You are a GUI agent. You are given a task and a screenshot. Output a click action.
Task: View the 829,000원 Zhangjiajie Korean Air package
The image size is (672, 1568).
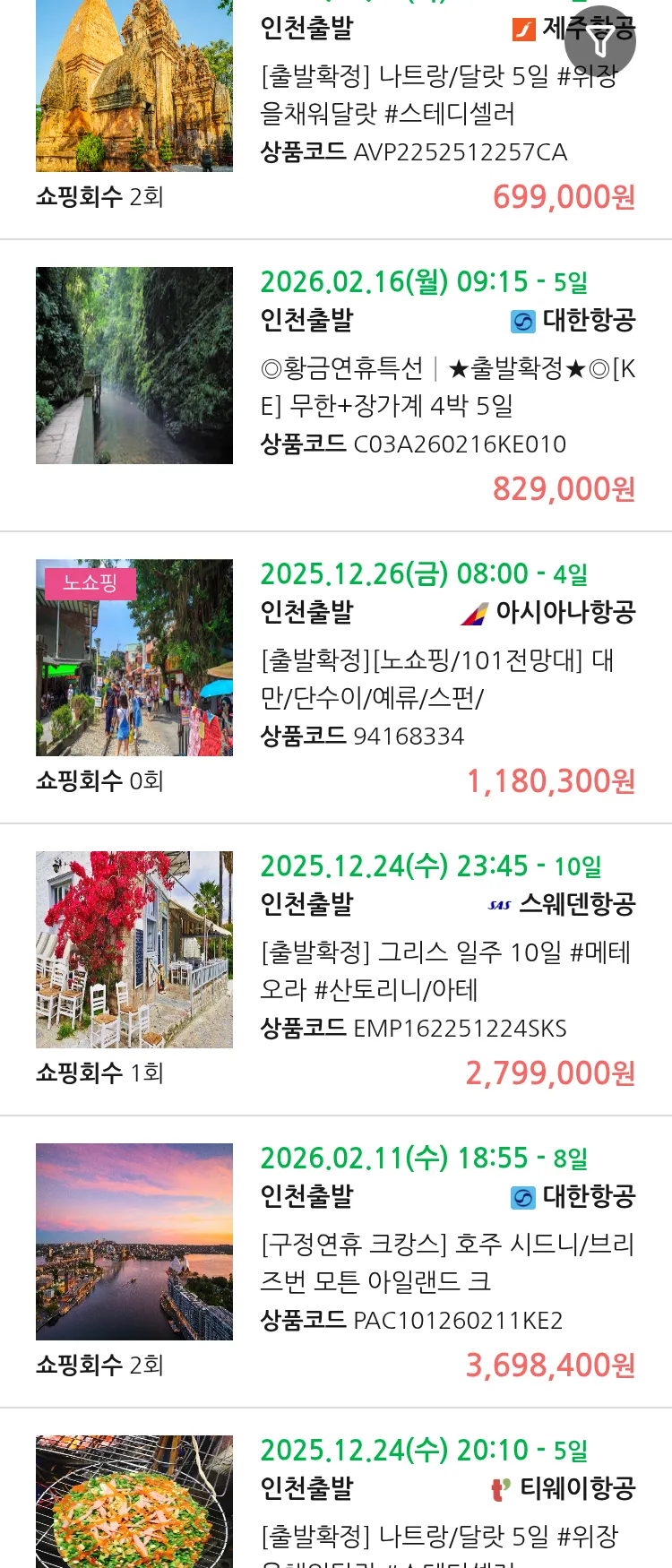[x=447, y=386]
